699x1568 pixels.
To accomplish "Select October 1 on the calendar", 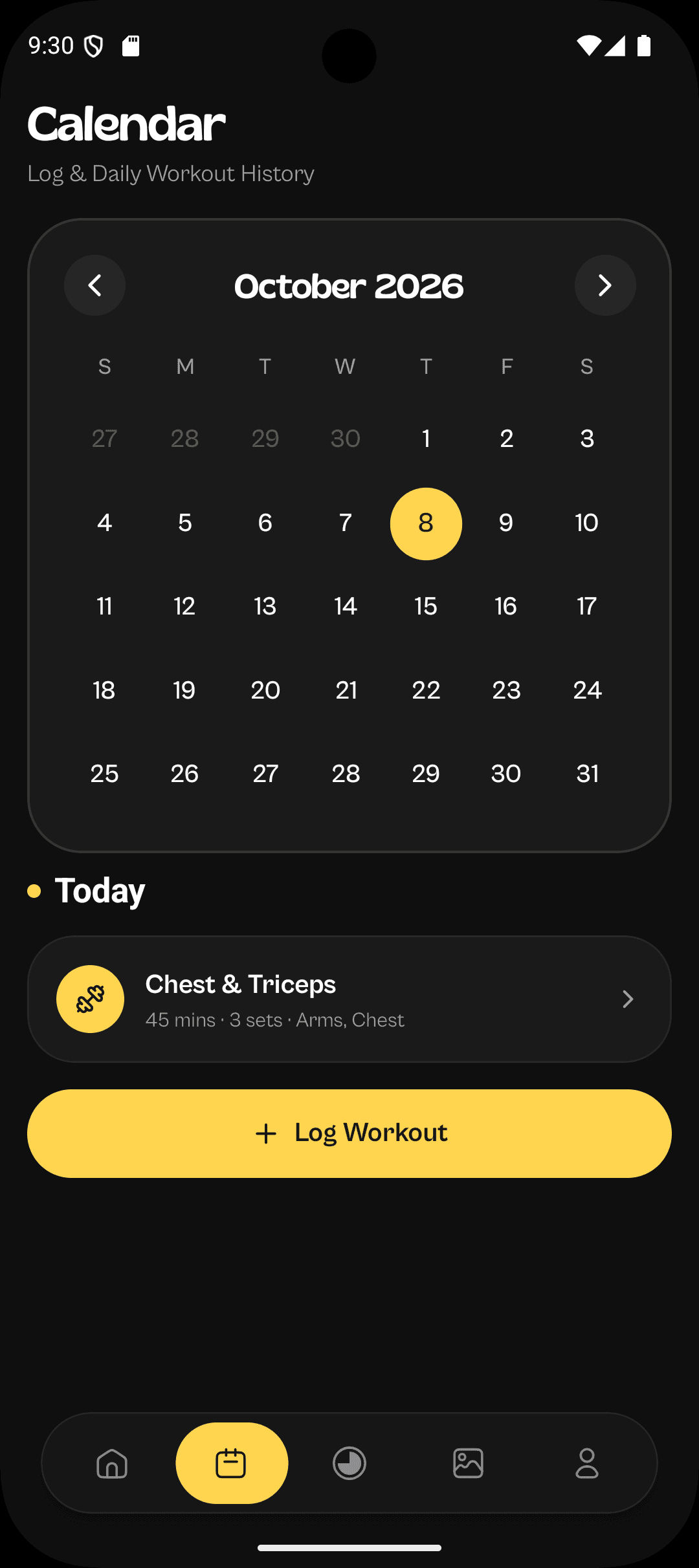I will (426, 439).
